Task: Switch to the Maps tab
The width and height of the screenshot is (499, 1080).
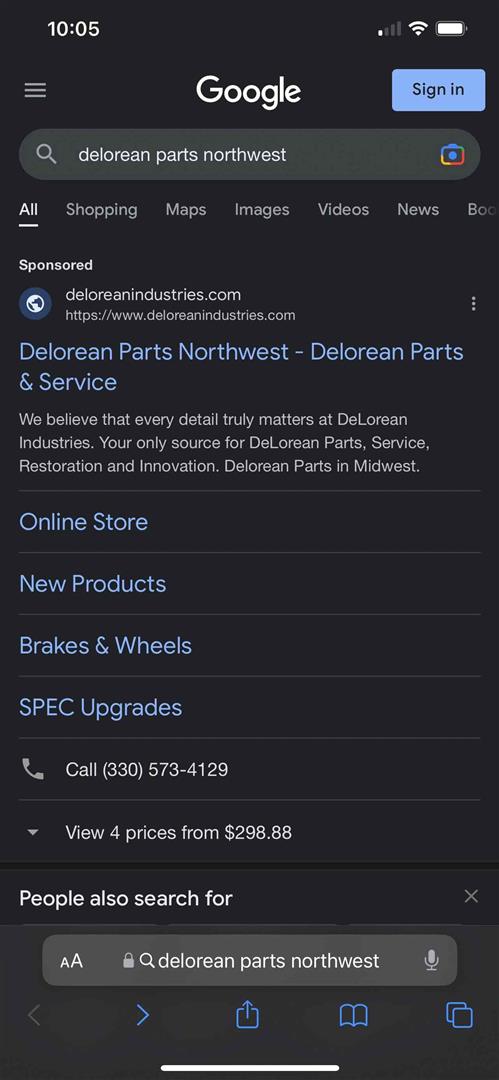Action: pos(185,209)
